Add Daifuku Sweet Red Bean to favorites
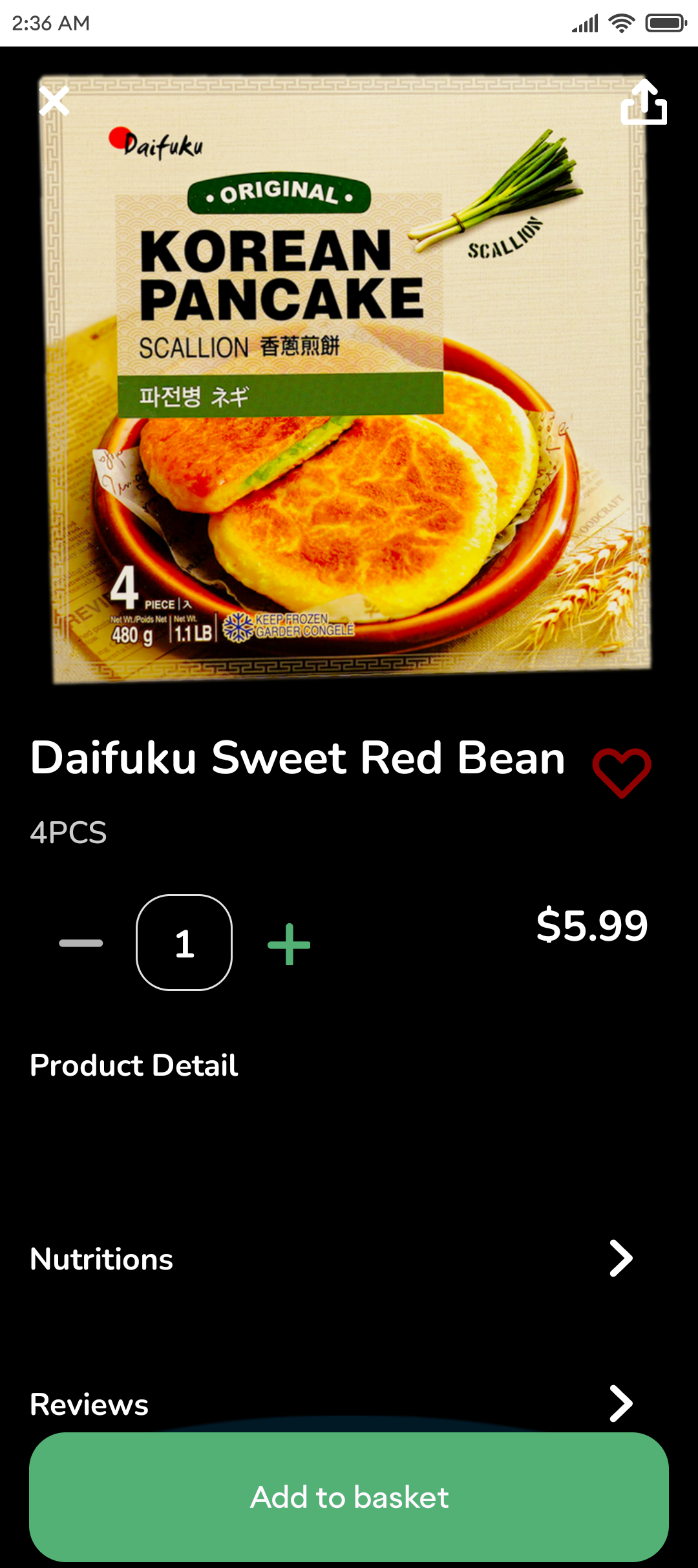The height and width of the screenshot is (1568, 698). (x=622, y=773)
